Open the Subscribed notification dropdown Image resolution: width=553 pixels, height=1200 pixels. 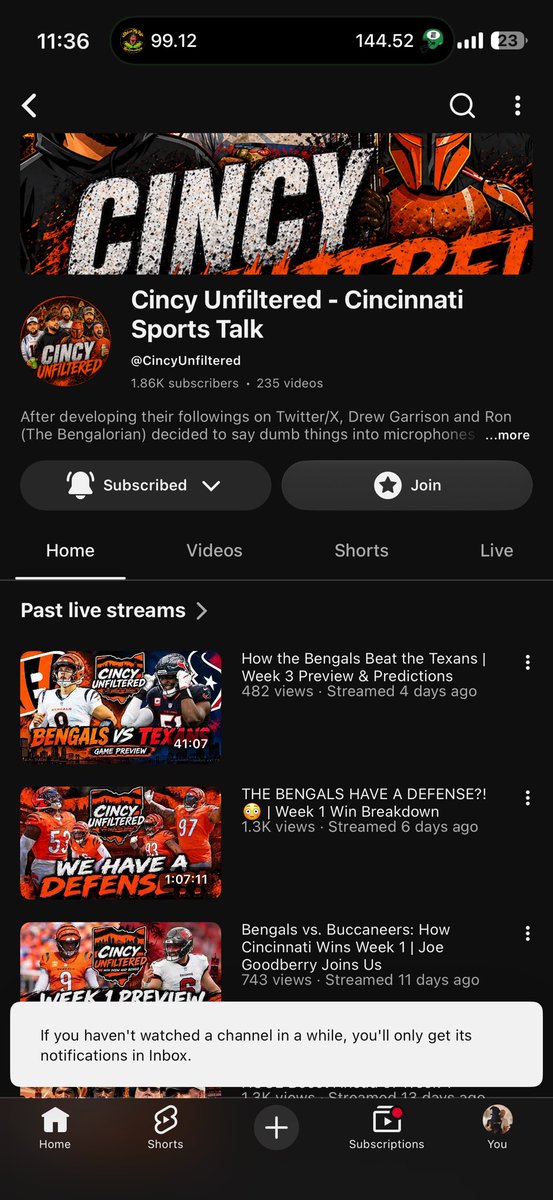click(145, 485)
